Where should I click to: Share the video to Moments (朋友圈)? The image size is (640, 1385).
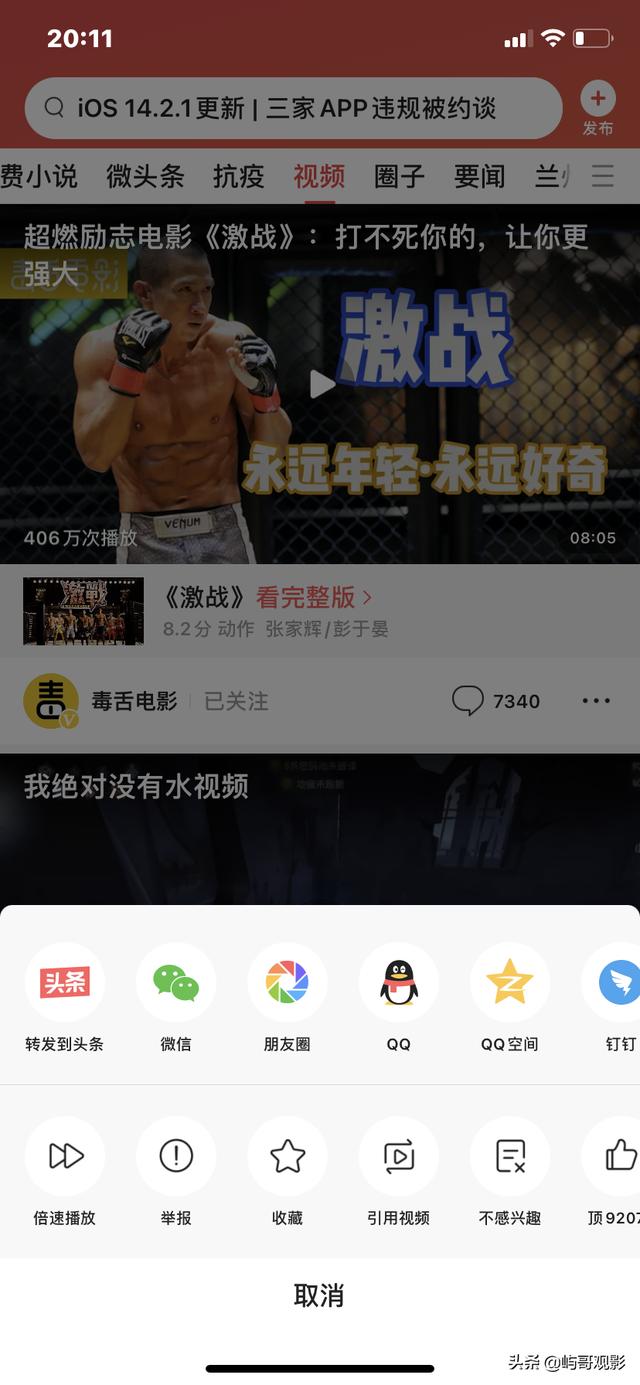tap(287, 983)
